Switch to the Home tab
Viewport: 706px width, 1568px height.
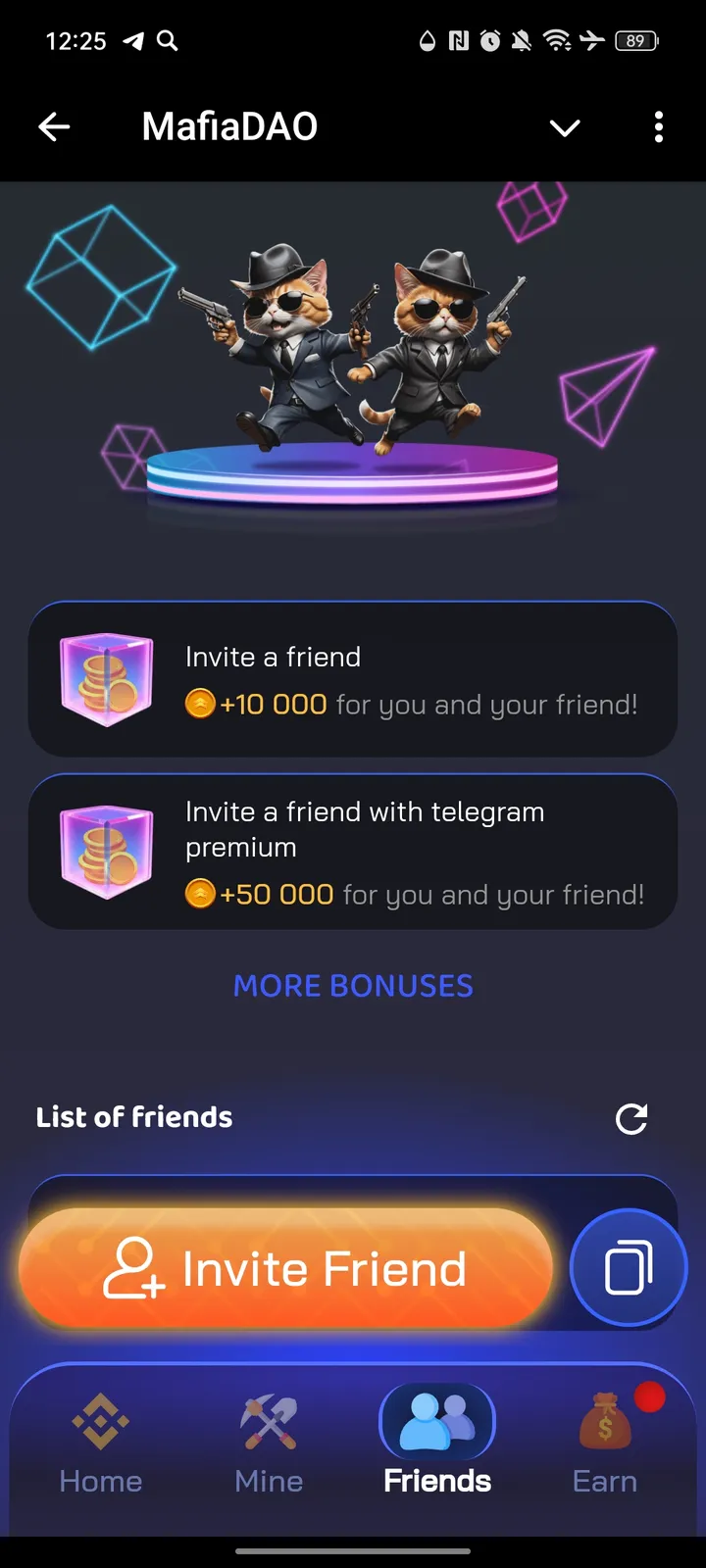101,1445
